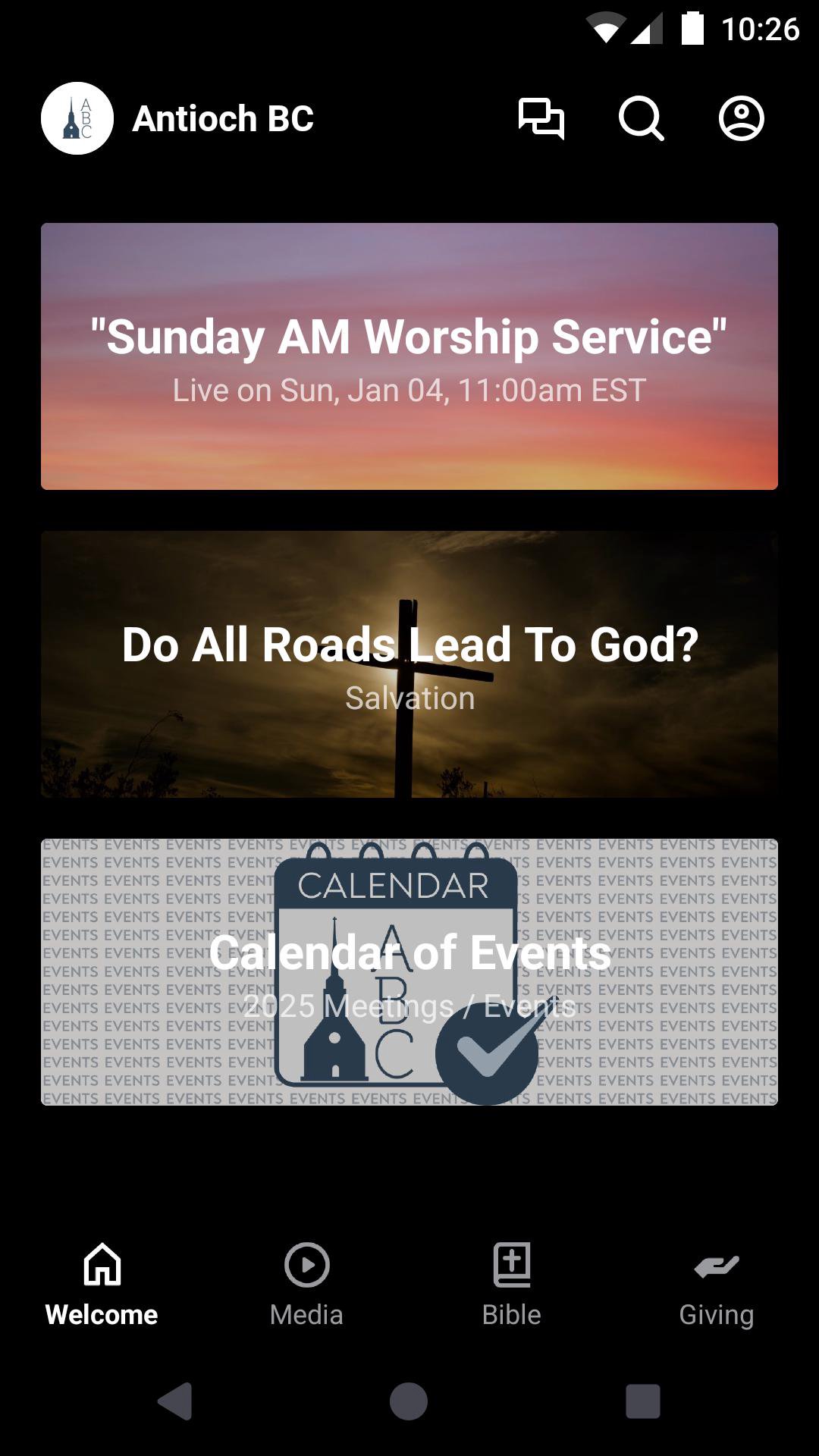This screenshot has height=1456, width=819.
Task: Tap the Antioch BC church logo
Action: coord(77,118)
